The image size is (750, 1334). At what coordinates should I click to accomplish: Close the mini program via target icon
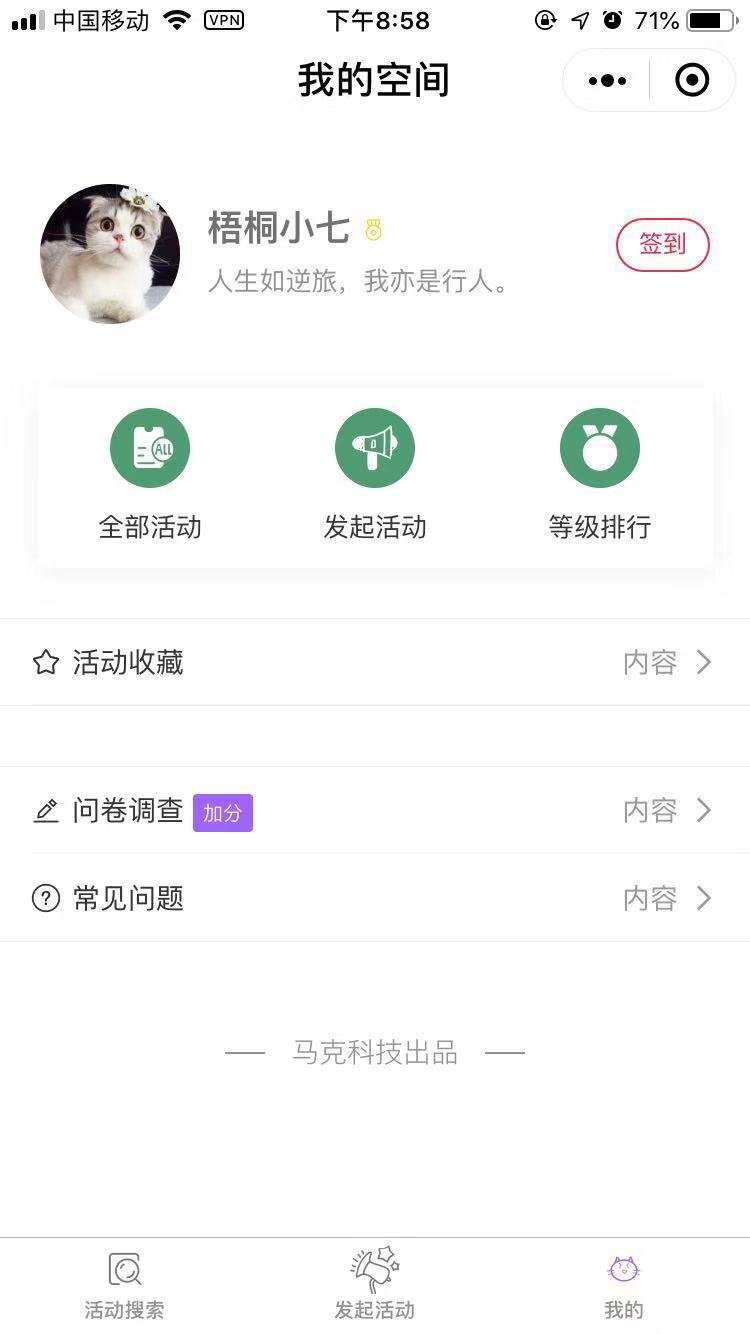(692, 80)
